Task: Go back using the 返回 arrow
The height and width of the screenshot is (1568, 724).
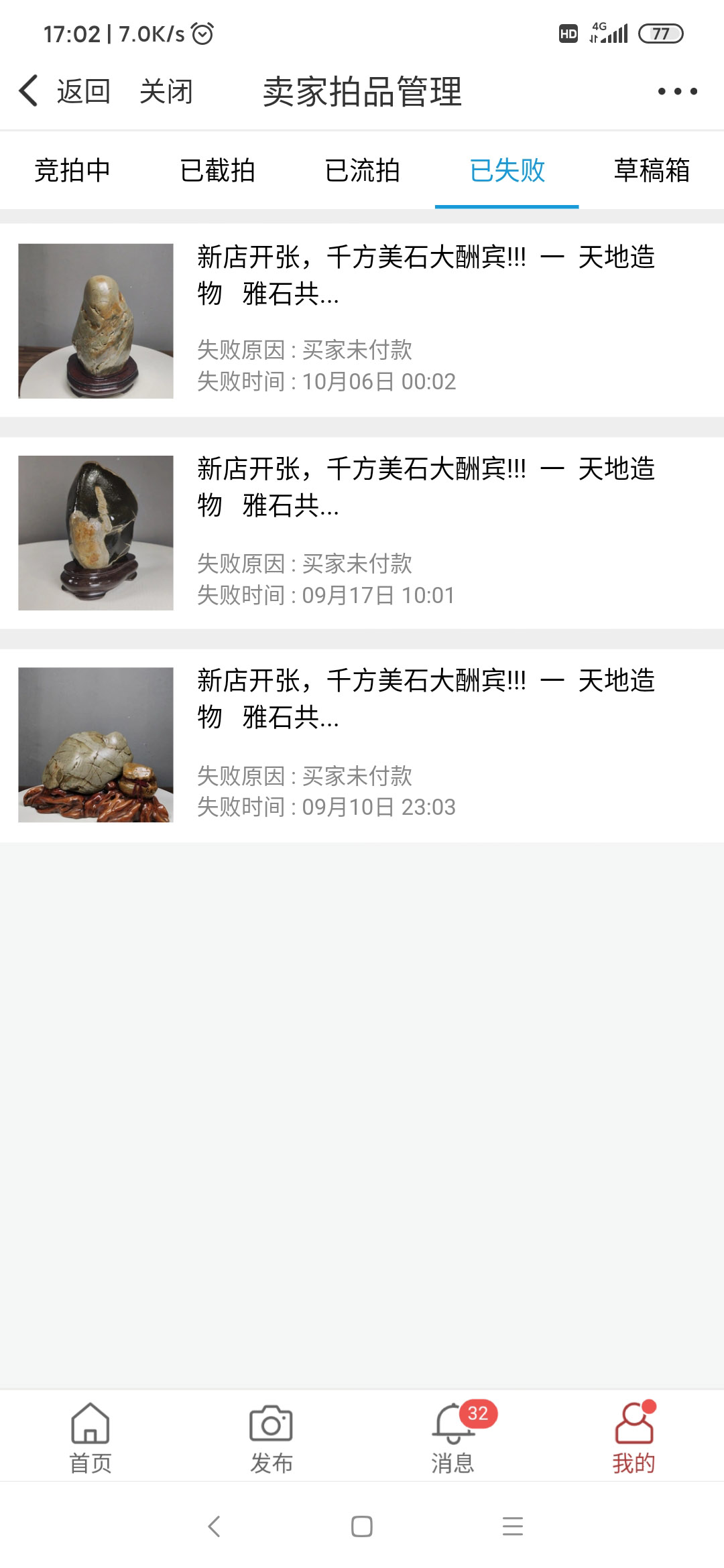Action: (x=64, y=91)
